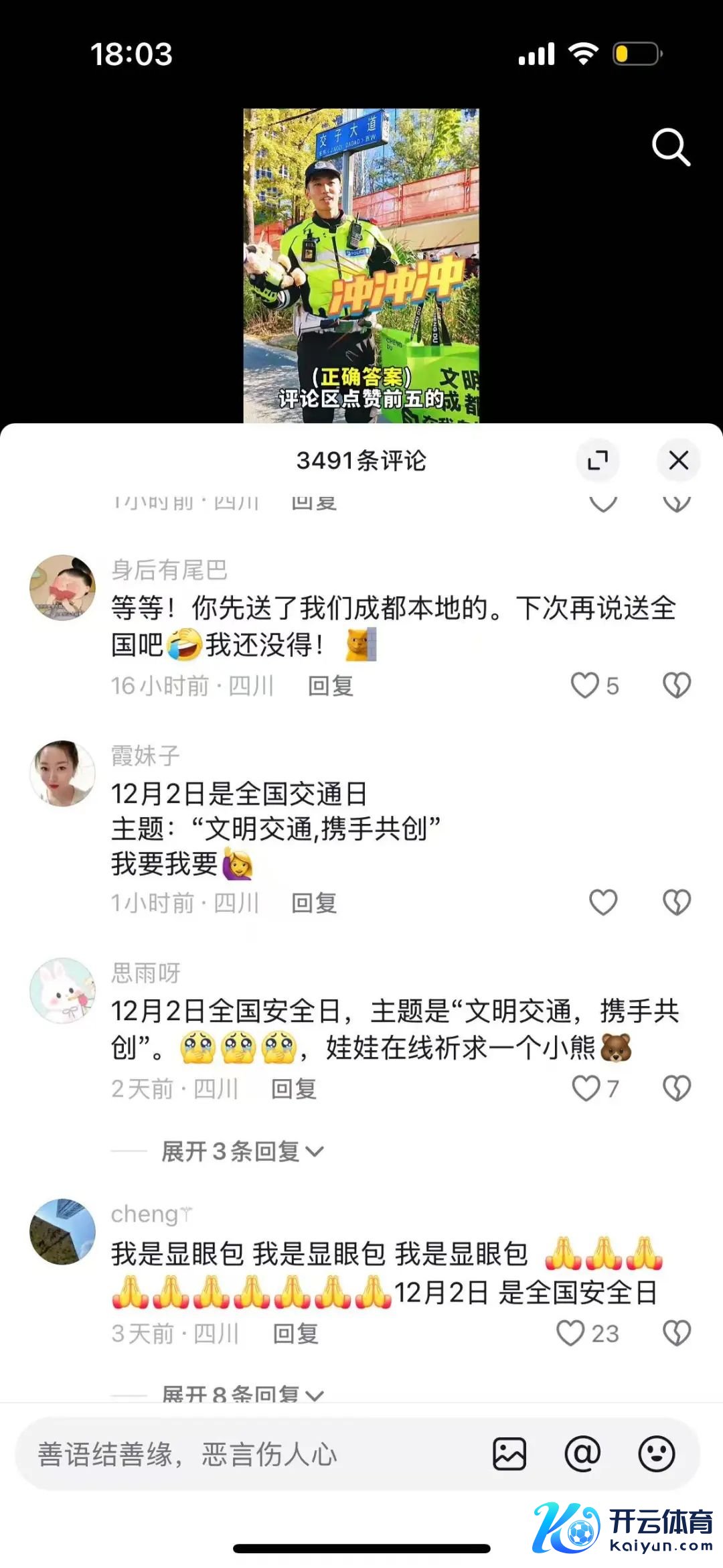Dislike the comment by 思雨呀
723x1568 pixels.
coord(676,1088)
